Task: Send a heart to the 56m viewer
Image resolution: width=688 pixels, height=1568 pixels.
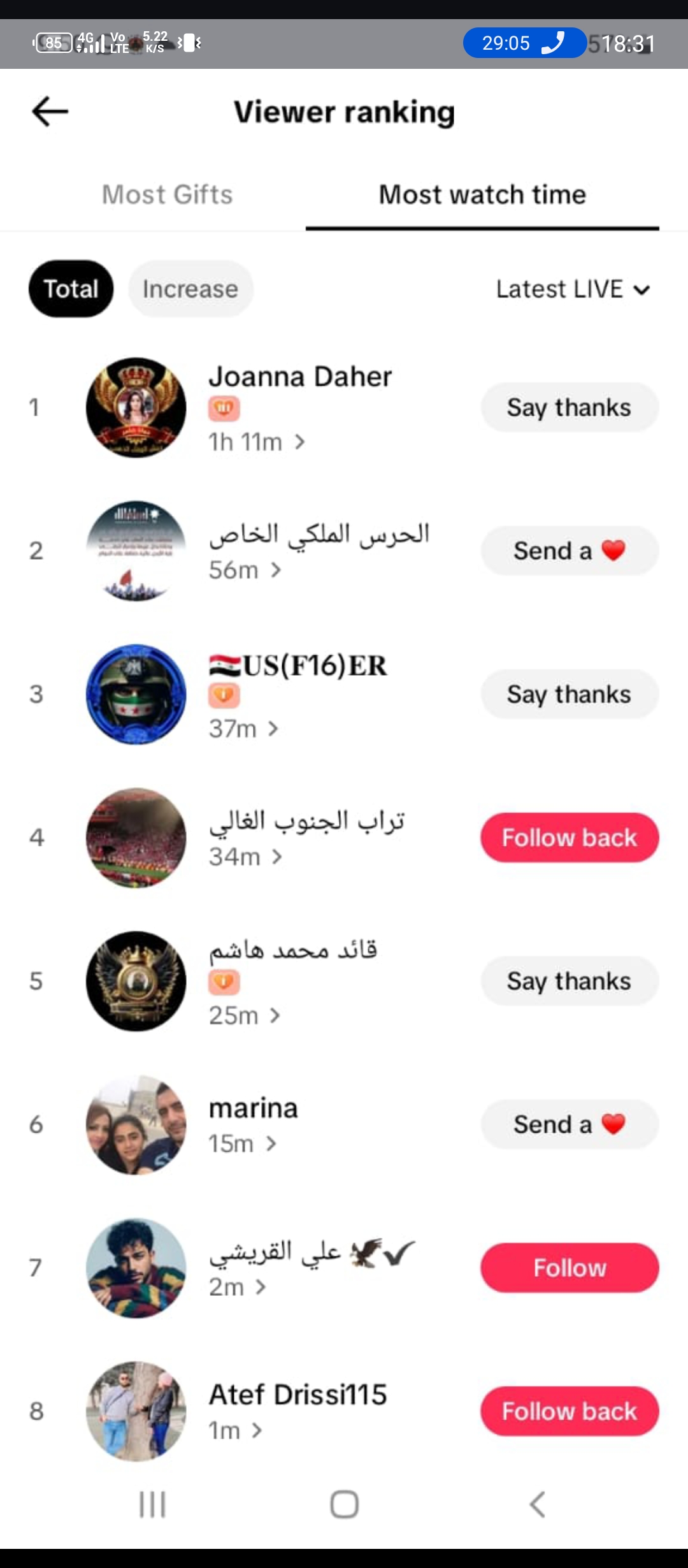Action: pyautogui.click(x=569, y=551)
